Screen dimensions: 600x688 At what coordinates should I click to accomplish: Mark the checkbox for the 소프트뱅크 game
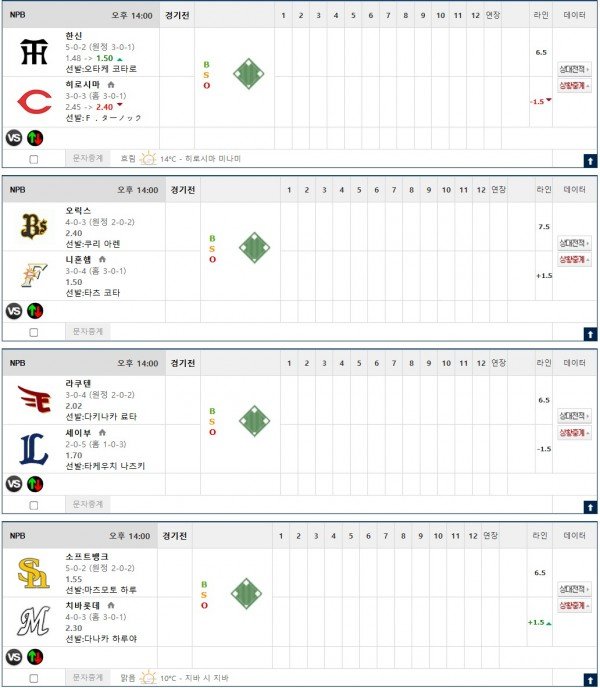click(35, 678)
